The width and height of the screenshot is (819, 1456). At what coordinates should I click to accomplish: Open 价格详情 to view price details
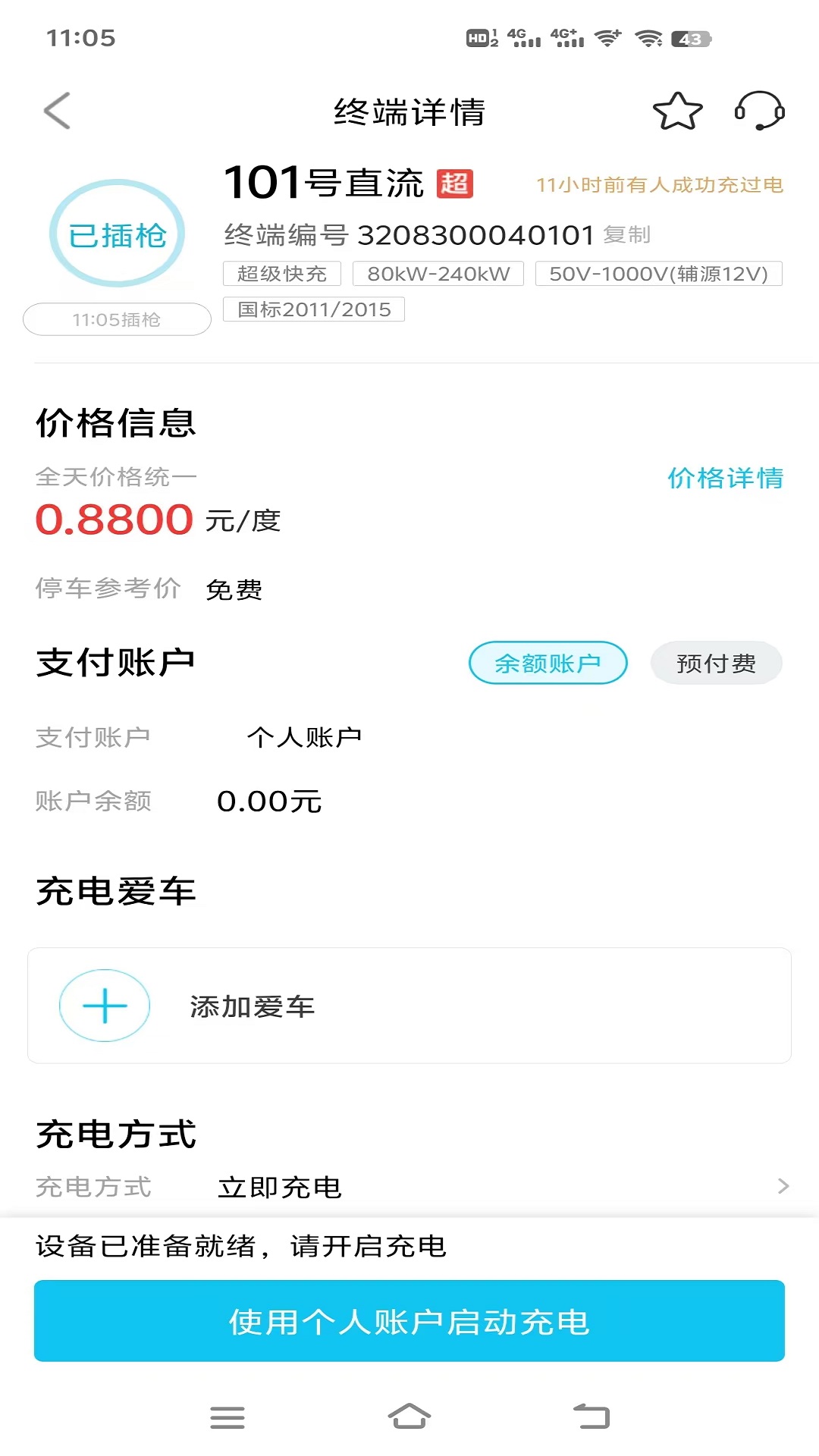726,479
